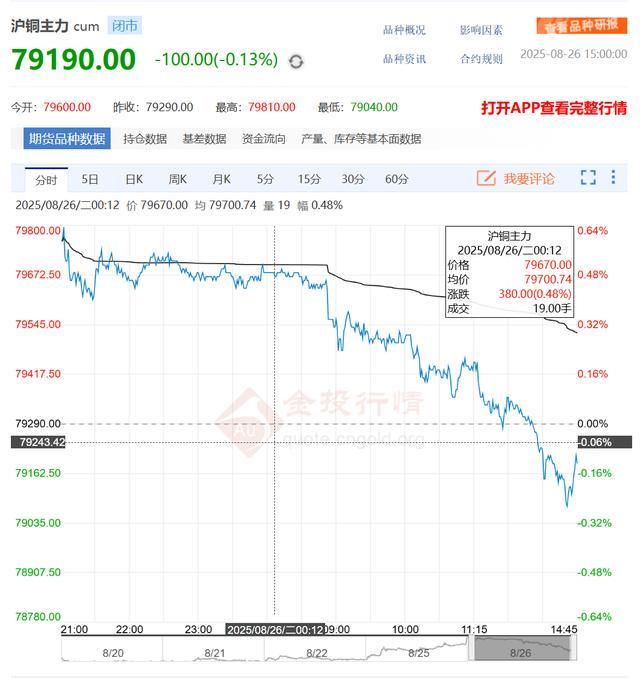View the 查看品种研报 research report
Viewport: 640px width, 678px height.
tap(578, 27)
